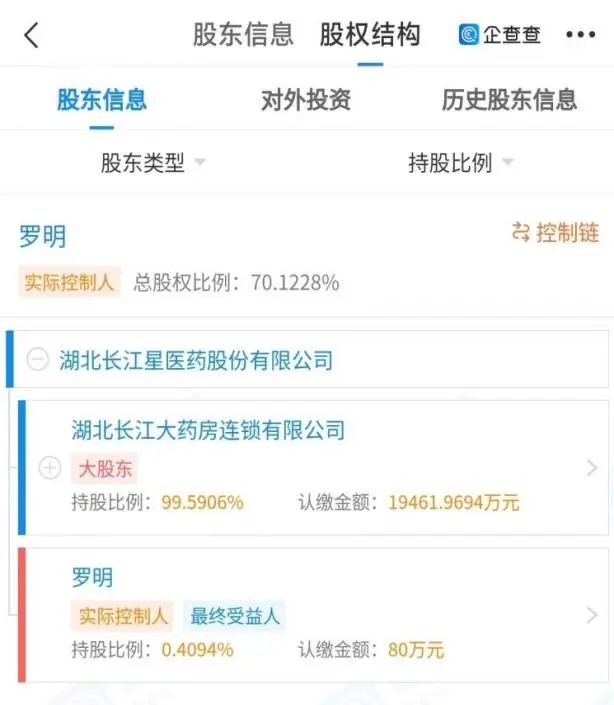Expand the 股东类型 filter dropdown
The width and height of the screenshot is (614, 705).
[x=153, y=163]
